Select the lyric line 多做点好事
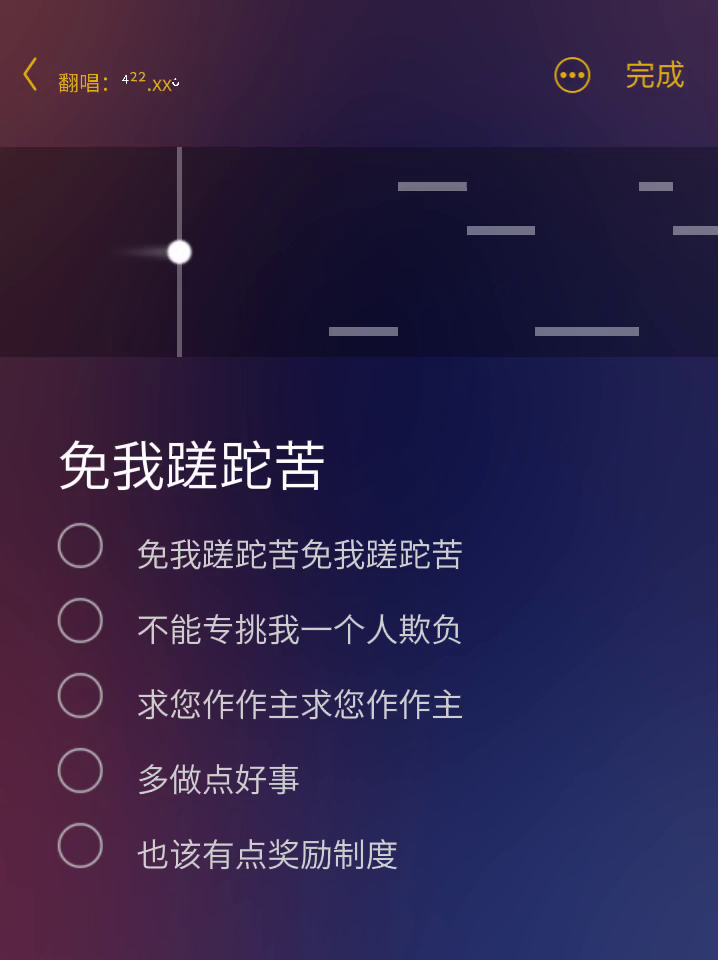Viewport: 718px width, 960px height. pos(80,771)
